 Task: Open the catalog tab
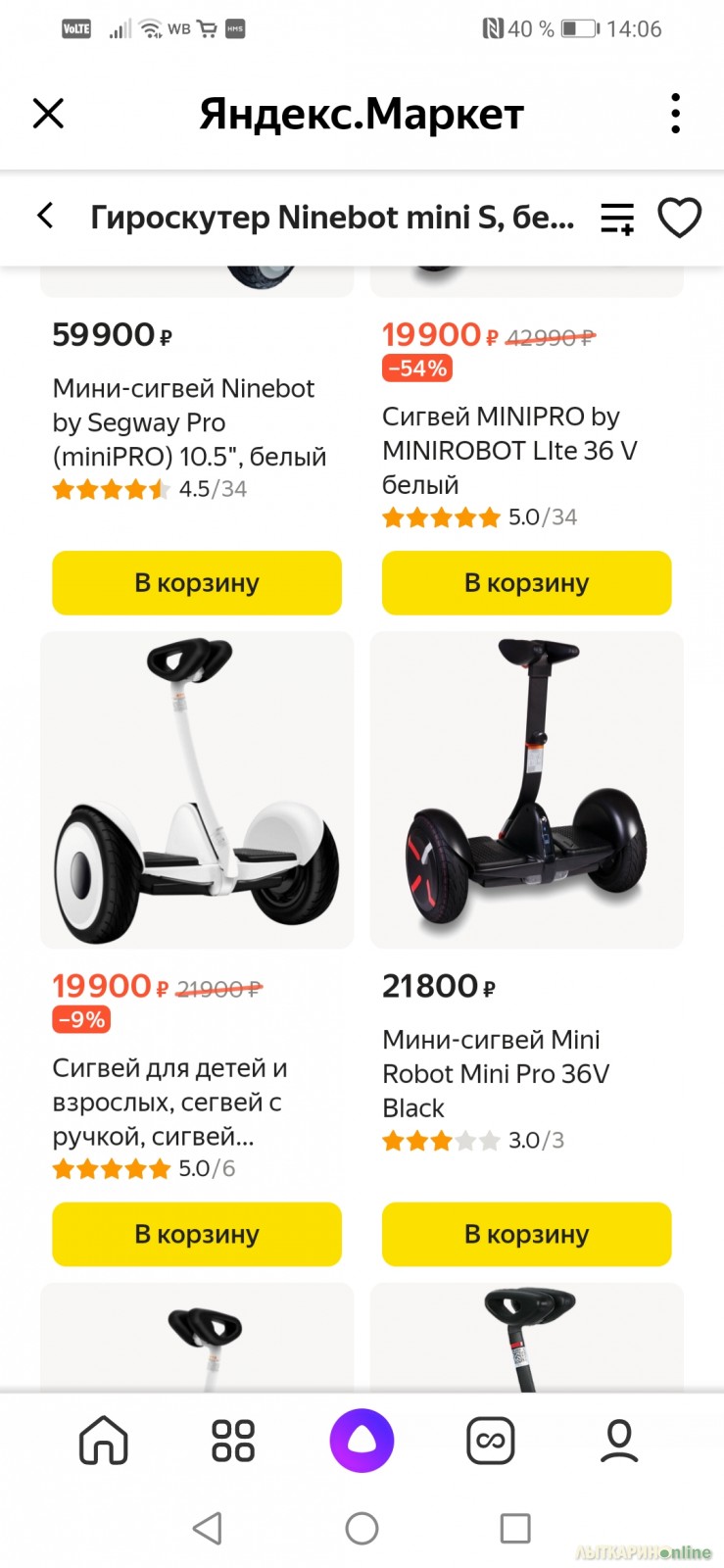pos(233,1441)
